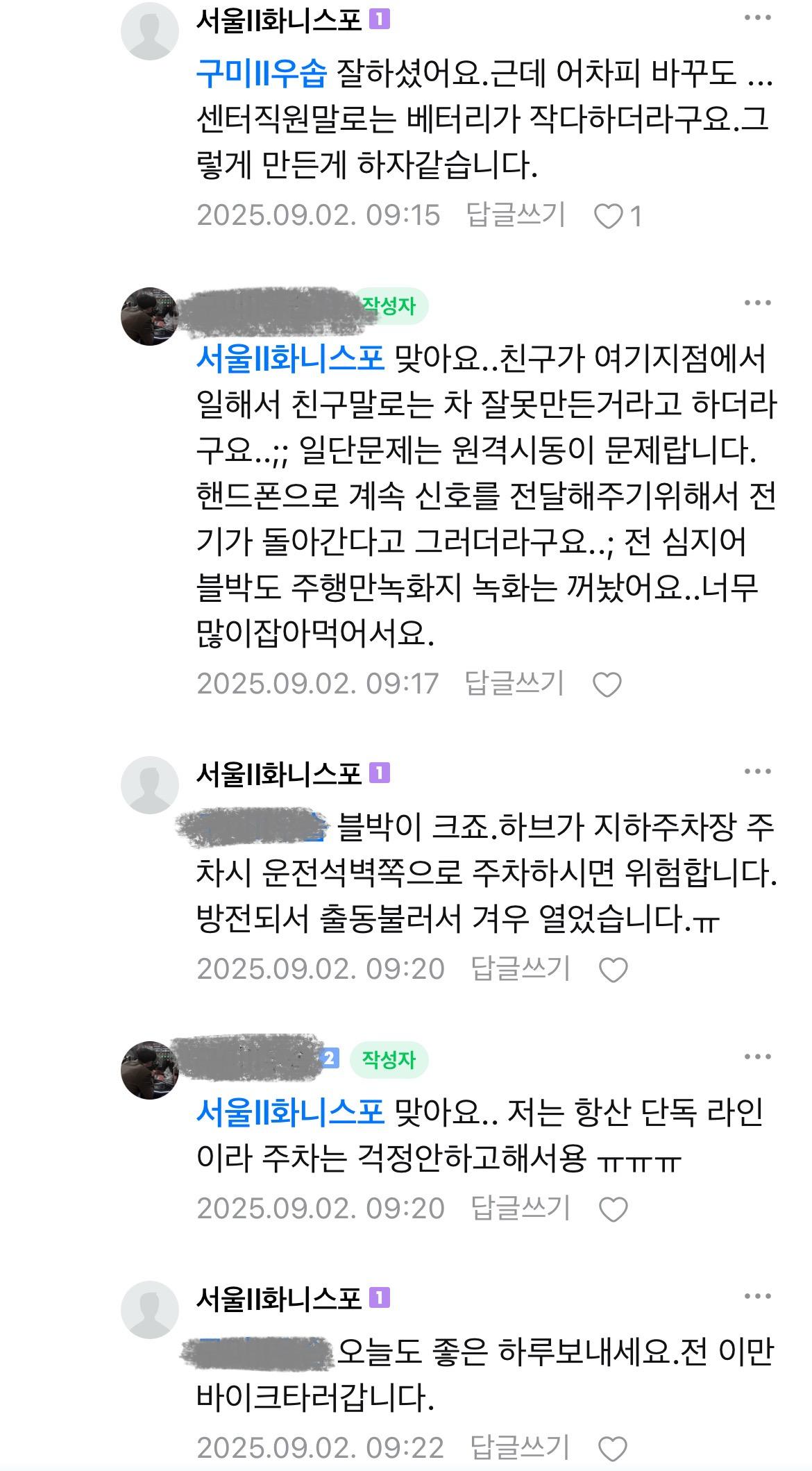The image size is (812, 1471).
Task: Open the 서울II화니스포 mention in the 원격시동 comment
Action: (290, 359)
